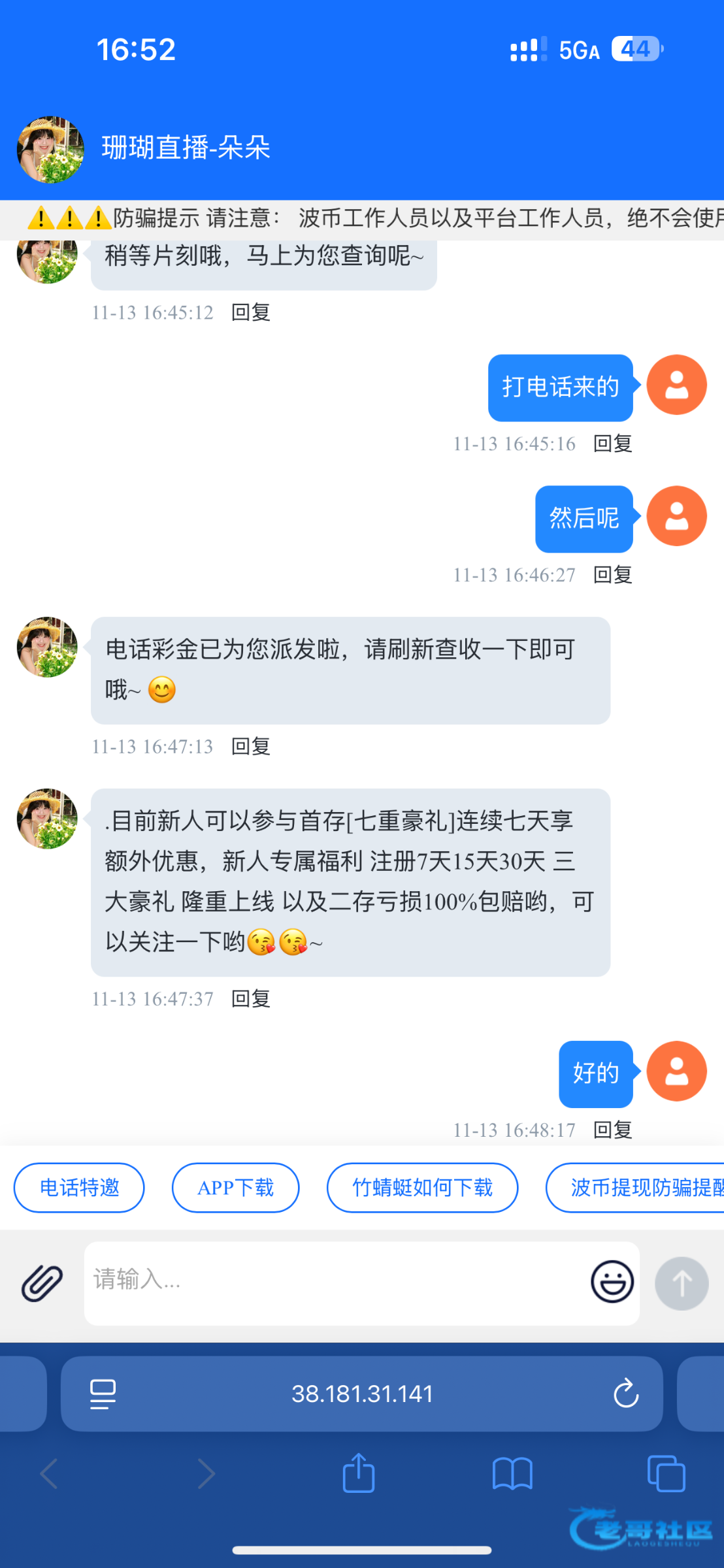Reload the page in the browser
The height and width of the screenshot is (1568, 724).
coord(625,1394)
